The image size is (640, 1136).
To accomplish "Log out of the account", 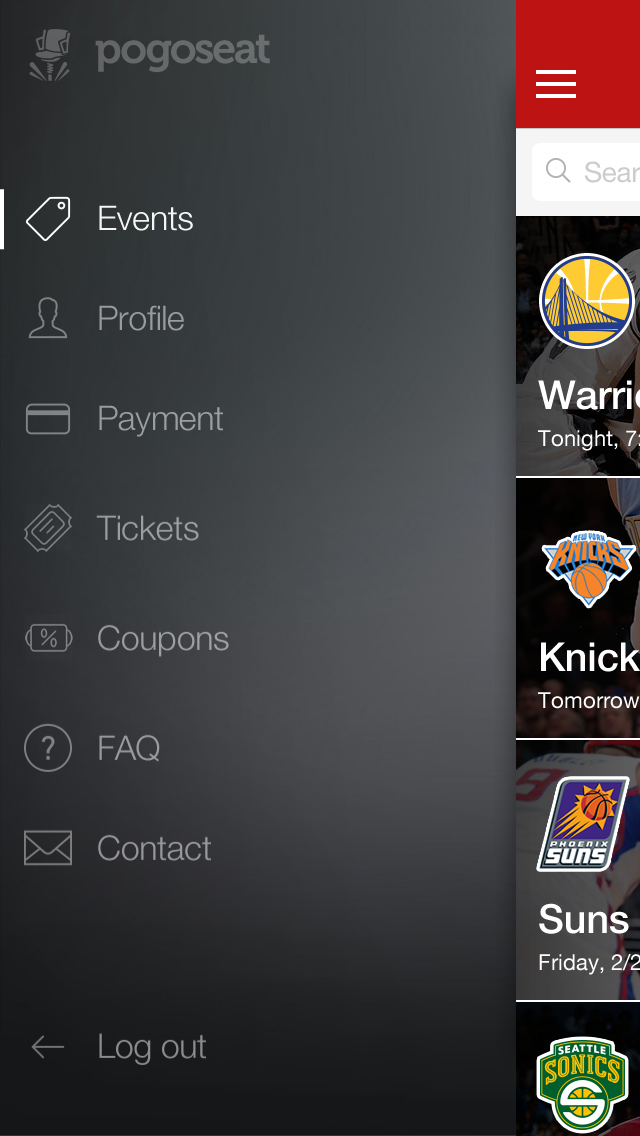I will (151, 1047).
